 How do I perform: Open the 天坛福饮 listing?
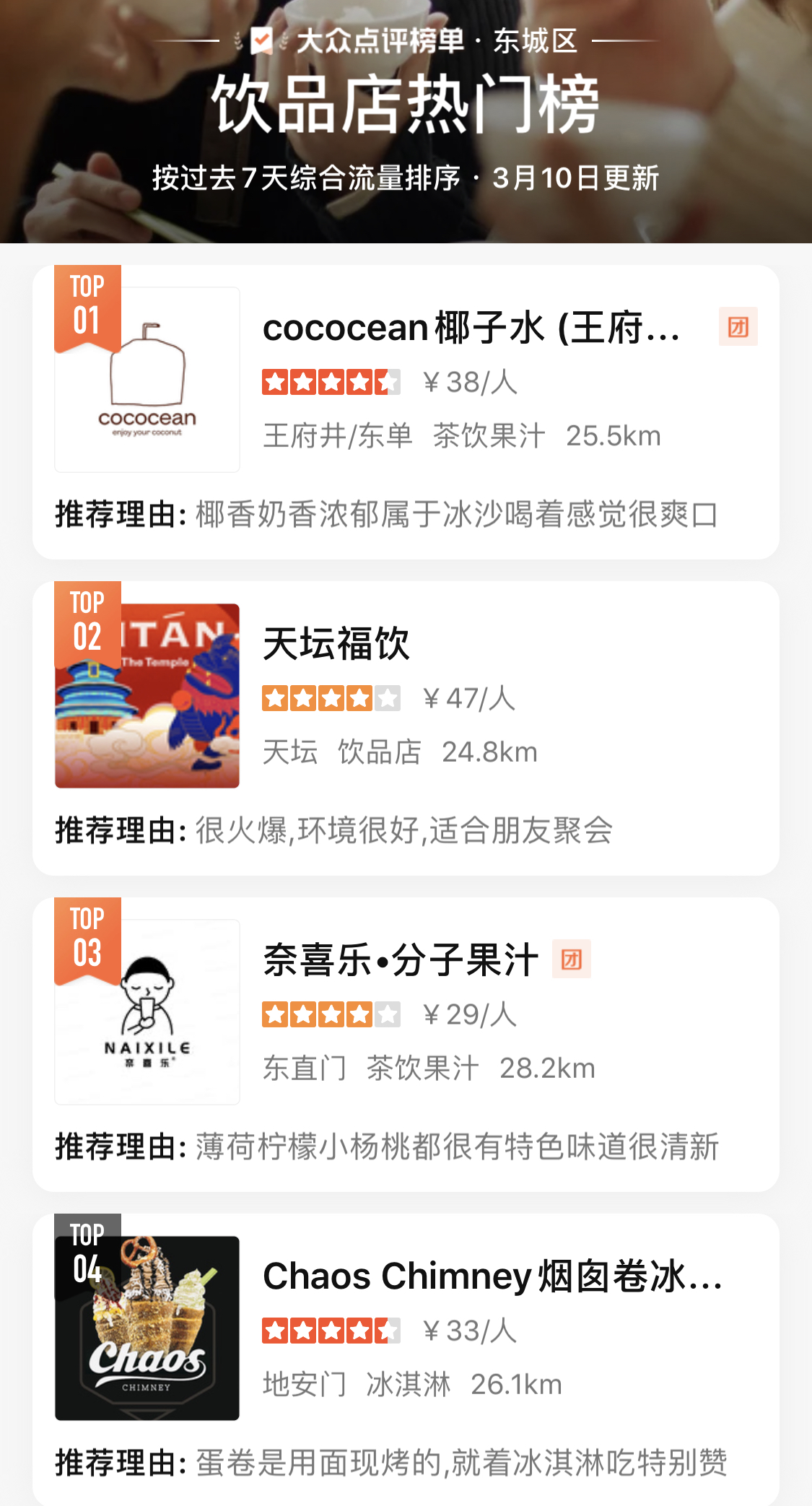pyautogui.click(x=336, y=644)
